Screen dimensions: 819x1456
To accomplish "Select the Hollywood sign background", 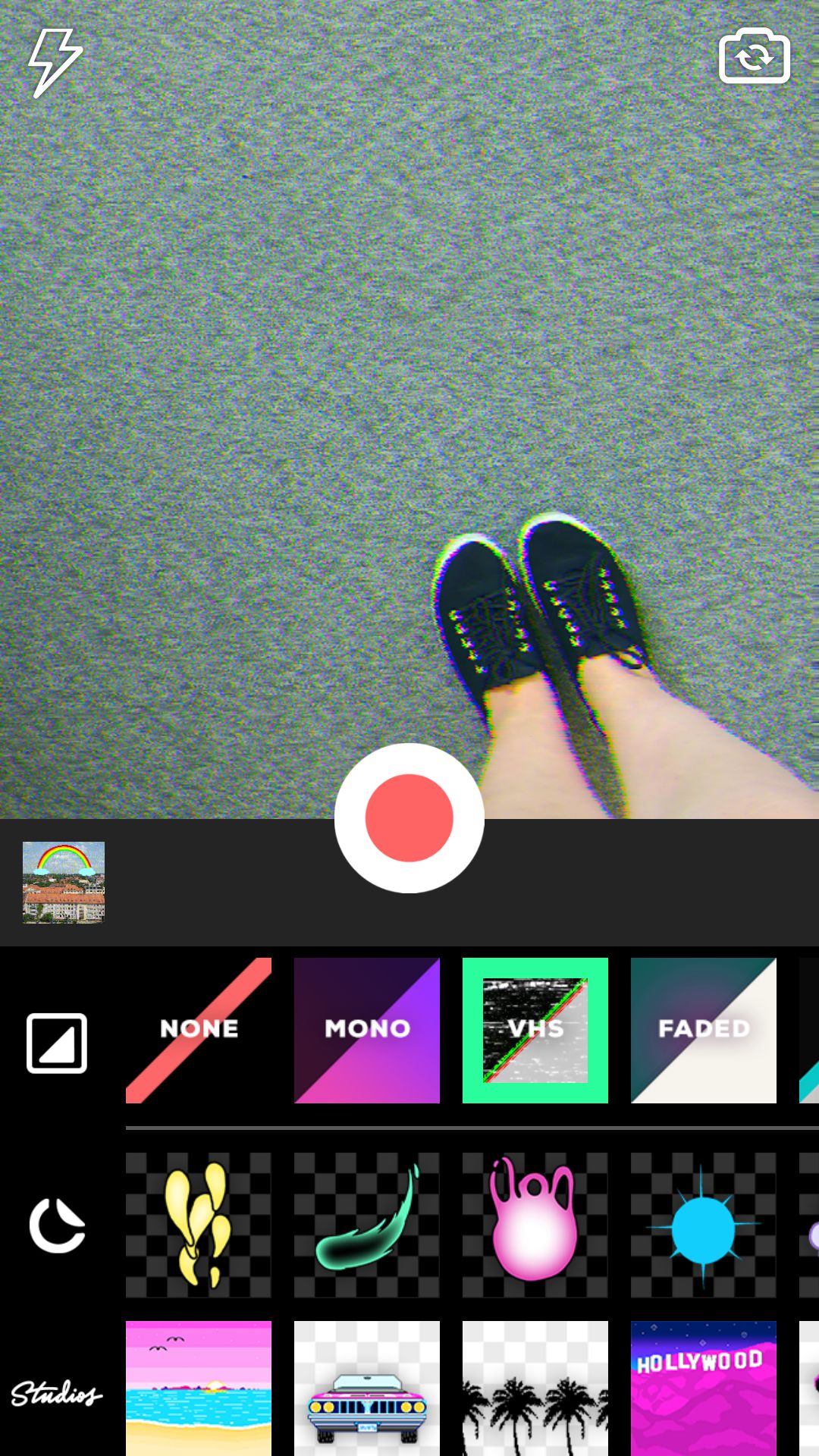I will click(x=704, y=1389).
